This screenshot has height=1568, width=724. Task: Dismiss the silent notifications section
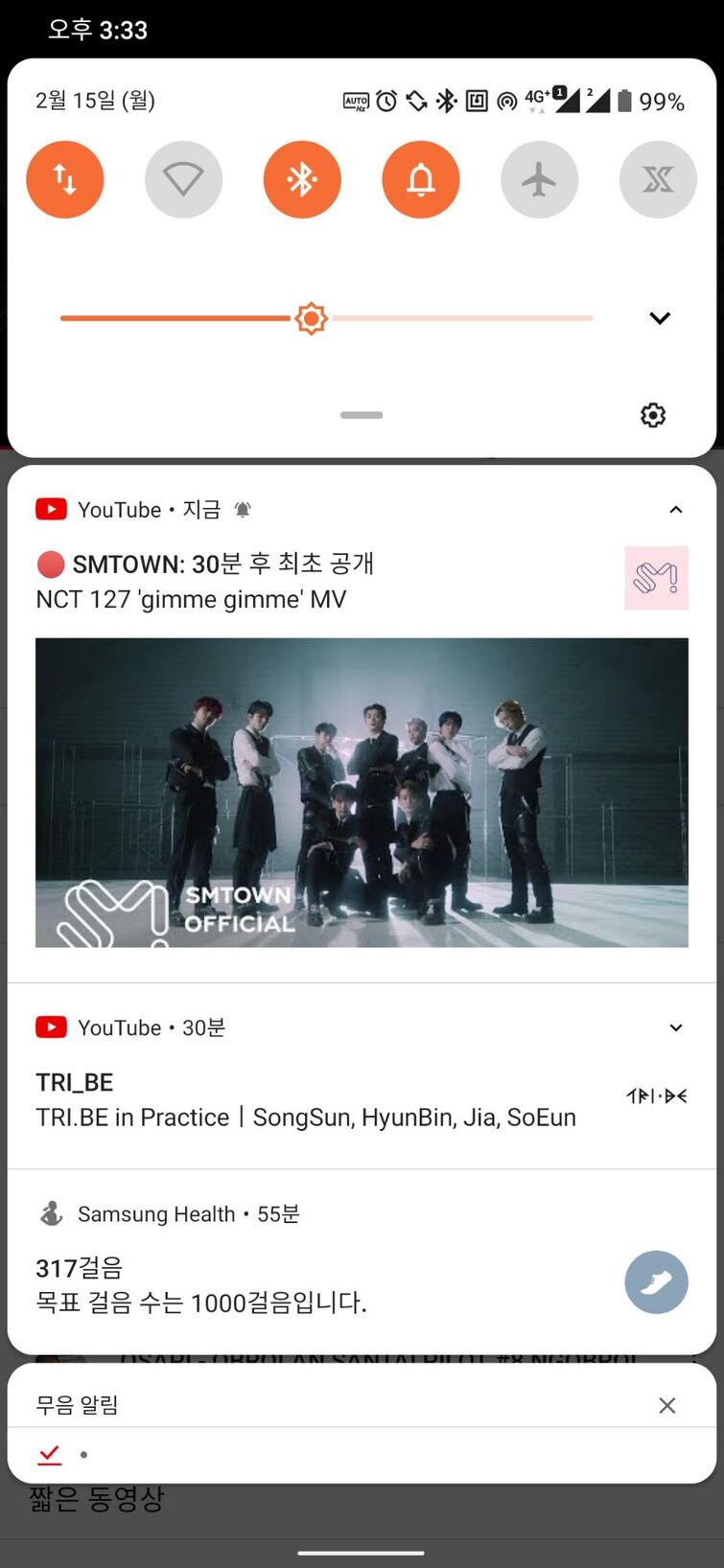tap(667, 1405)
